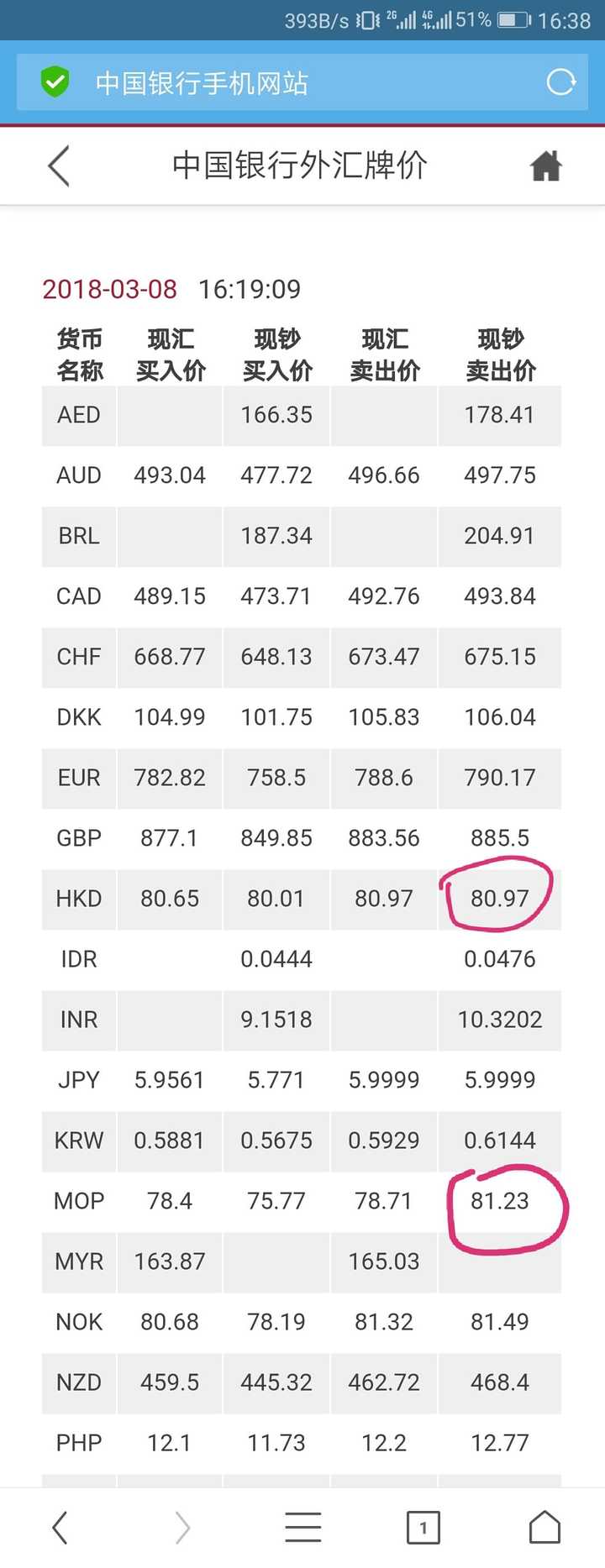Tap the browser back arrow in the bottom toolbar
This screenshot has height=1568, width=605.
pyautogui.click(x=60, y=1528)
